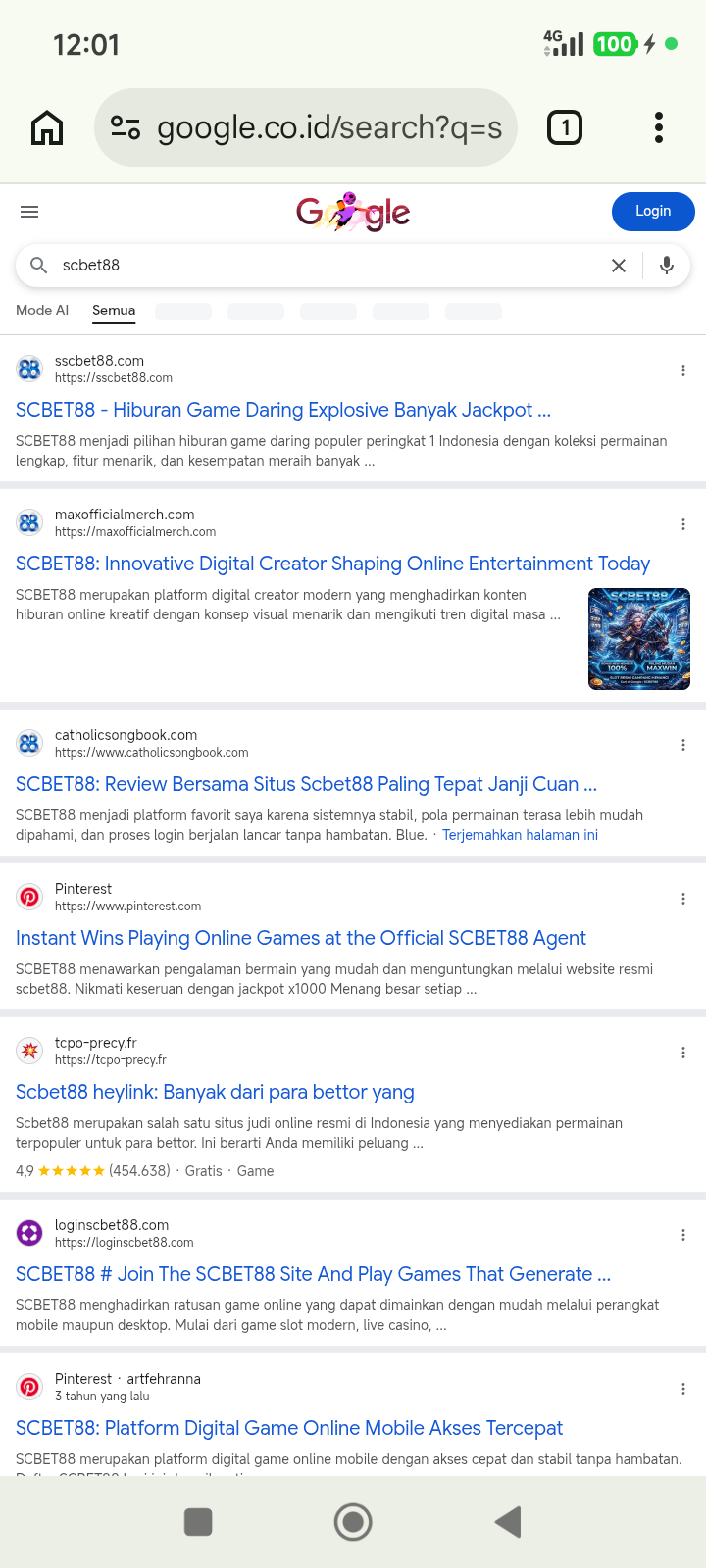
Task: Open the sscbet88.com Hiburan Game Daring result
Action: (x=283, y=410)
